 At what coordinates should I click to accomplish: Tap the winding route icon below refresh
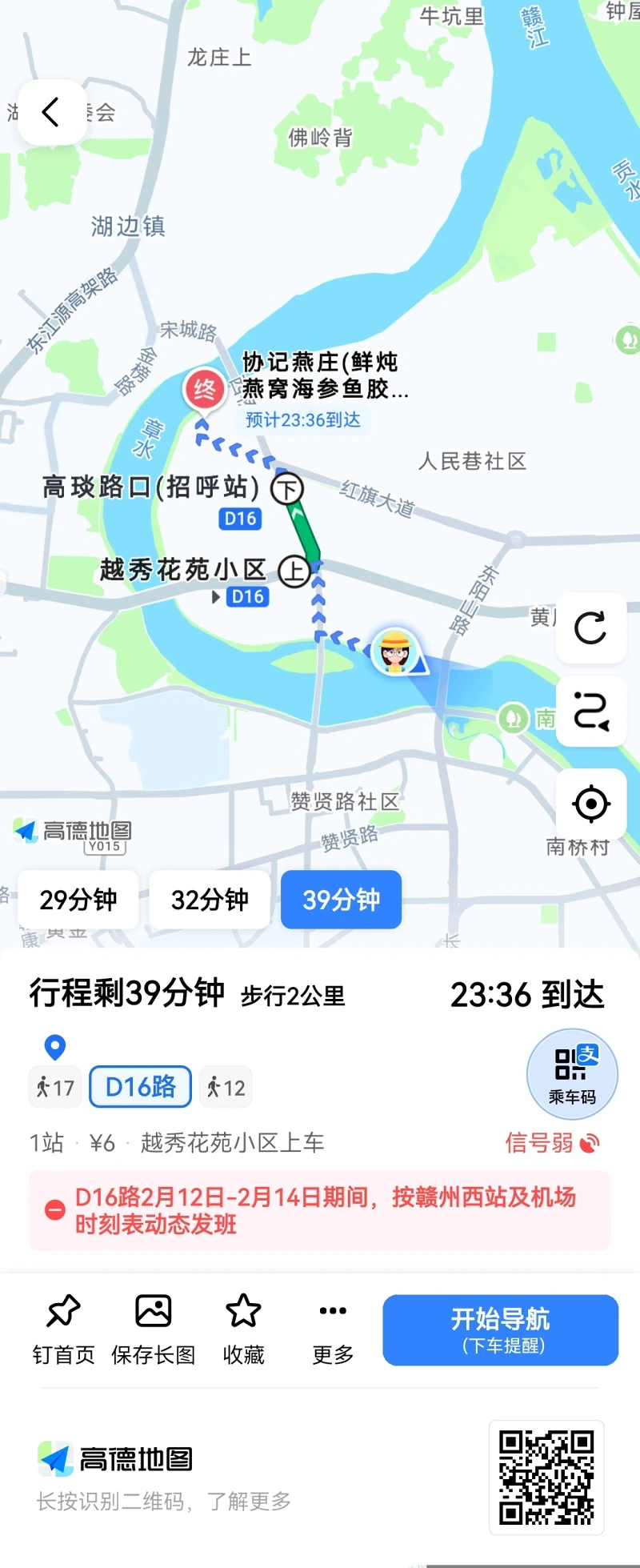click(590, 711)
